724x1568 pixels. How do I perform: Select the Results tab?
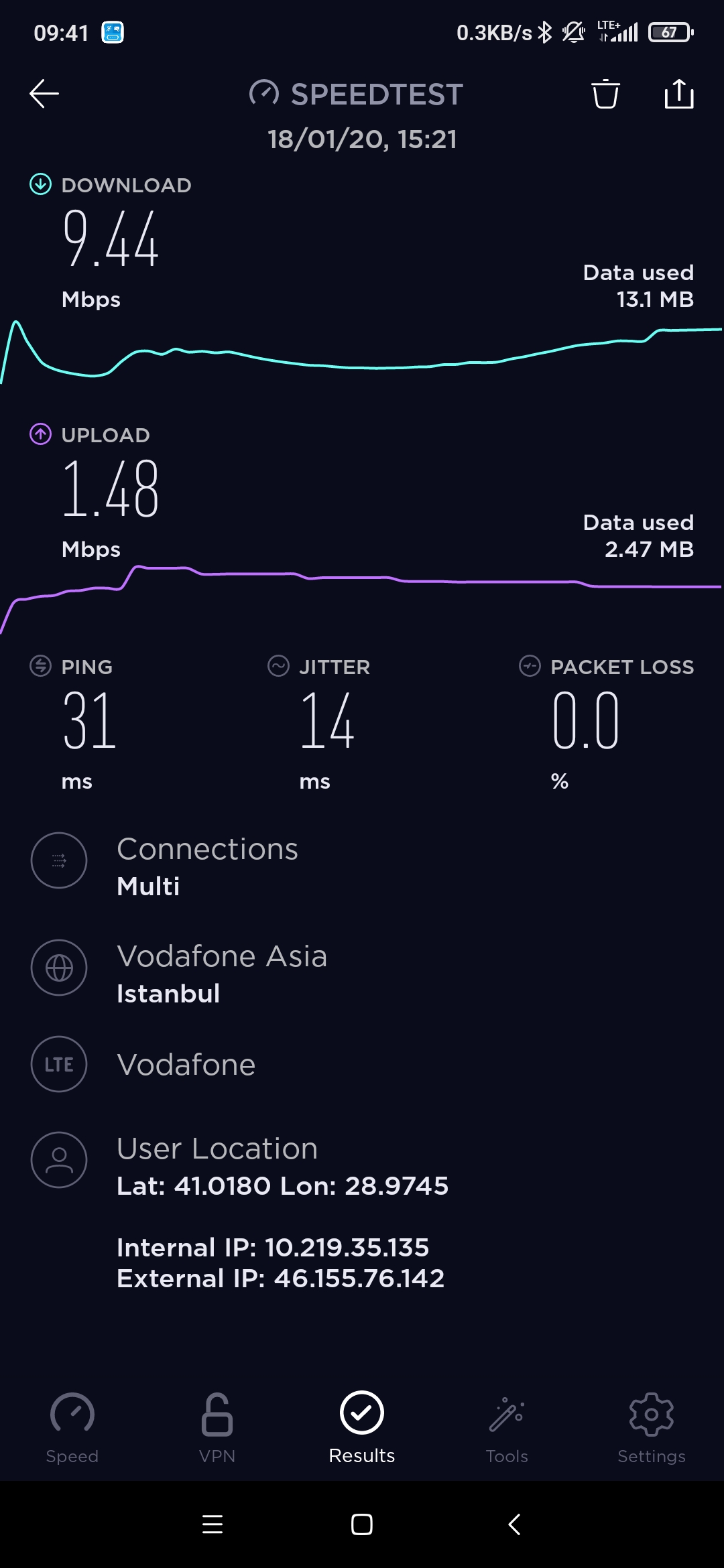tap(362, 1427)
